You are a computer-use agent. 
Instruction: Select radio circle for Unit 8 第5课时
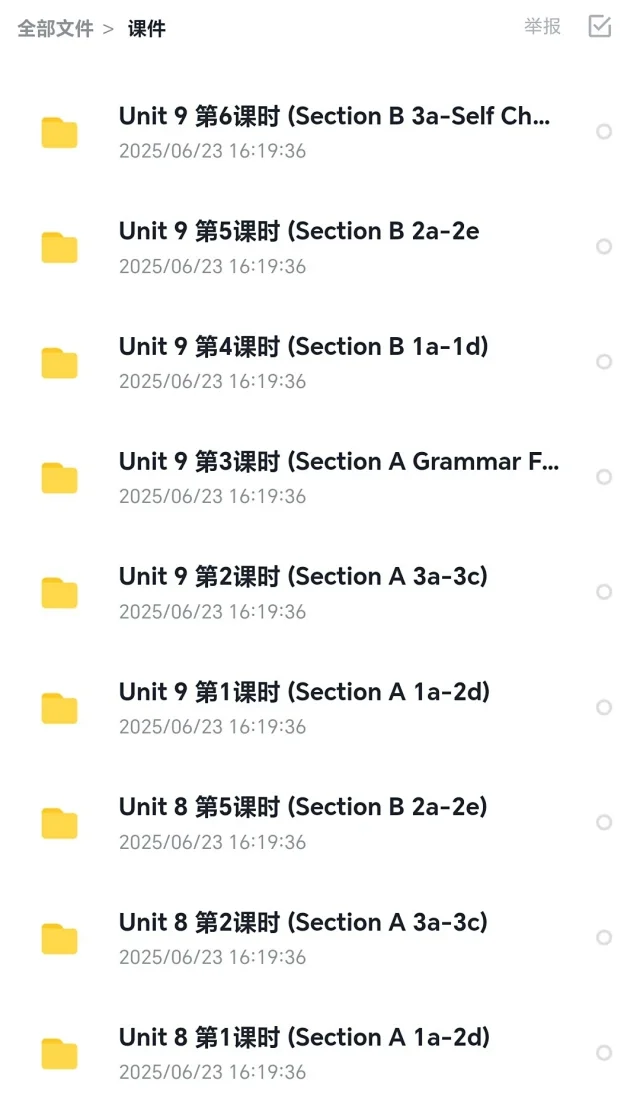604,822
